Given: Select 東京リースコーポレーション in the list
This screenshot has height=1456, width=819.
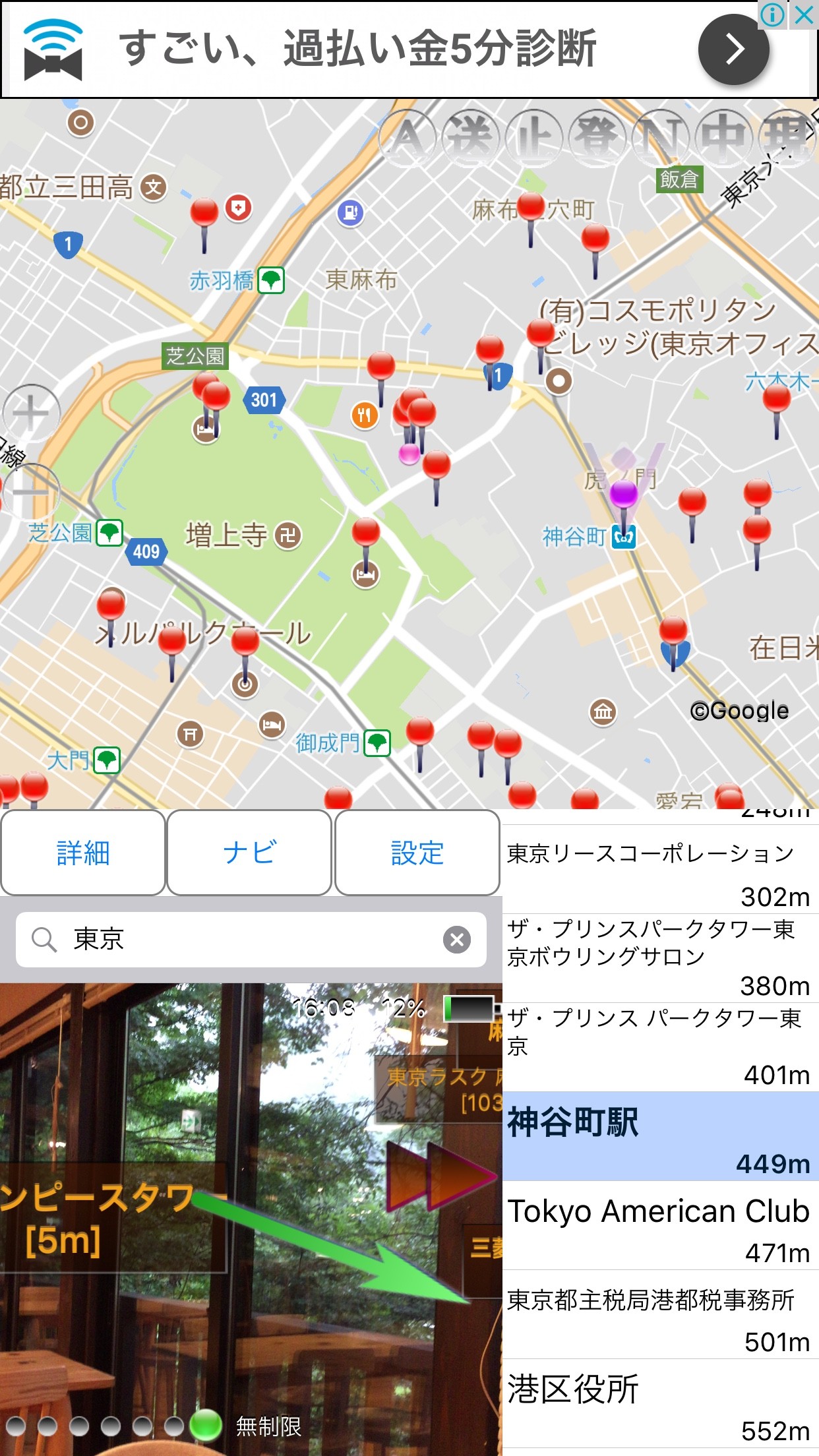Looking at the screenshot, I should pos(659,870).
